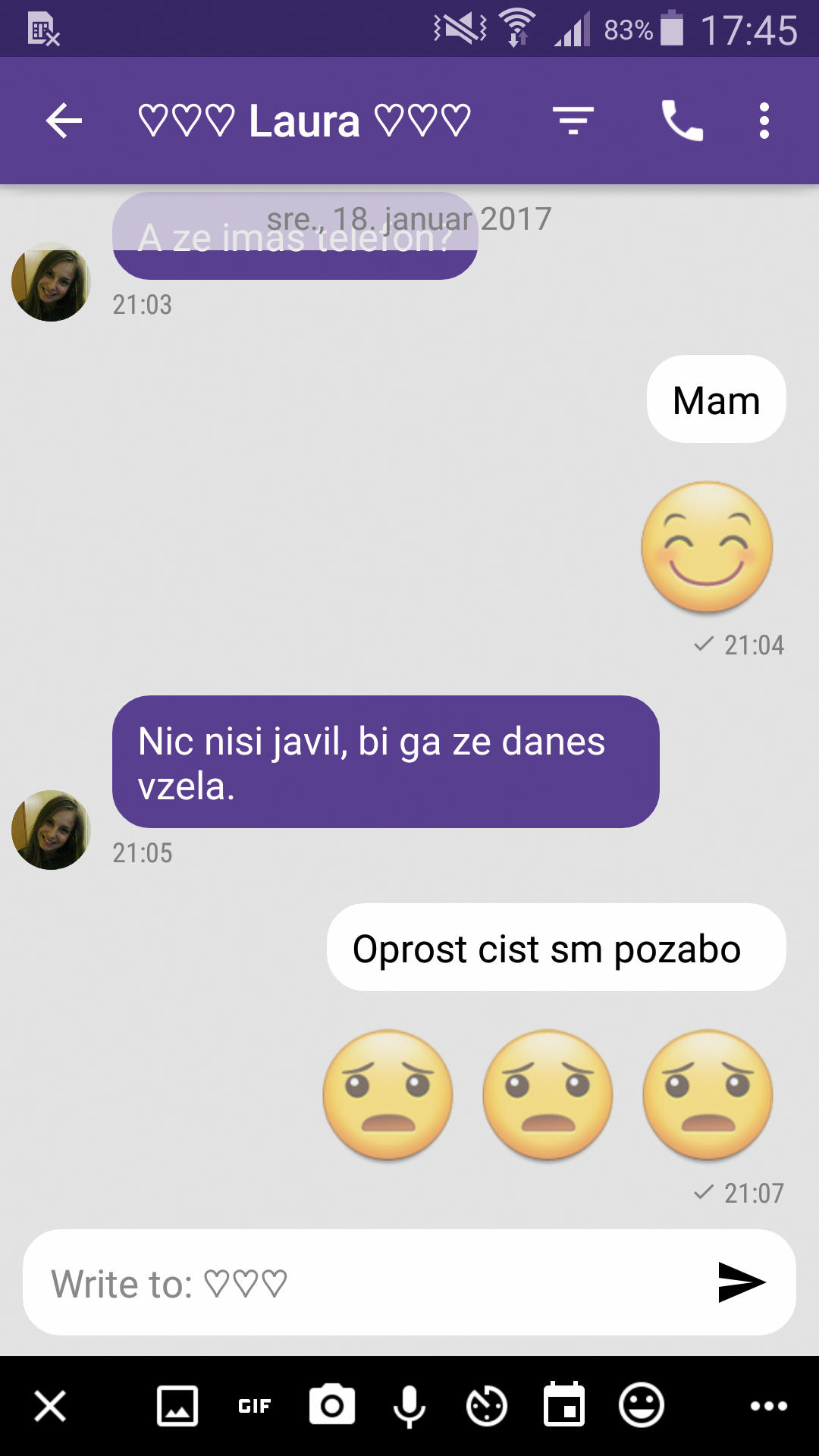Go back from Laura's chat

[x=64, y=121]
